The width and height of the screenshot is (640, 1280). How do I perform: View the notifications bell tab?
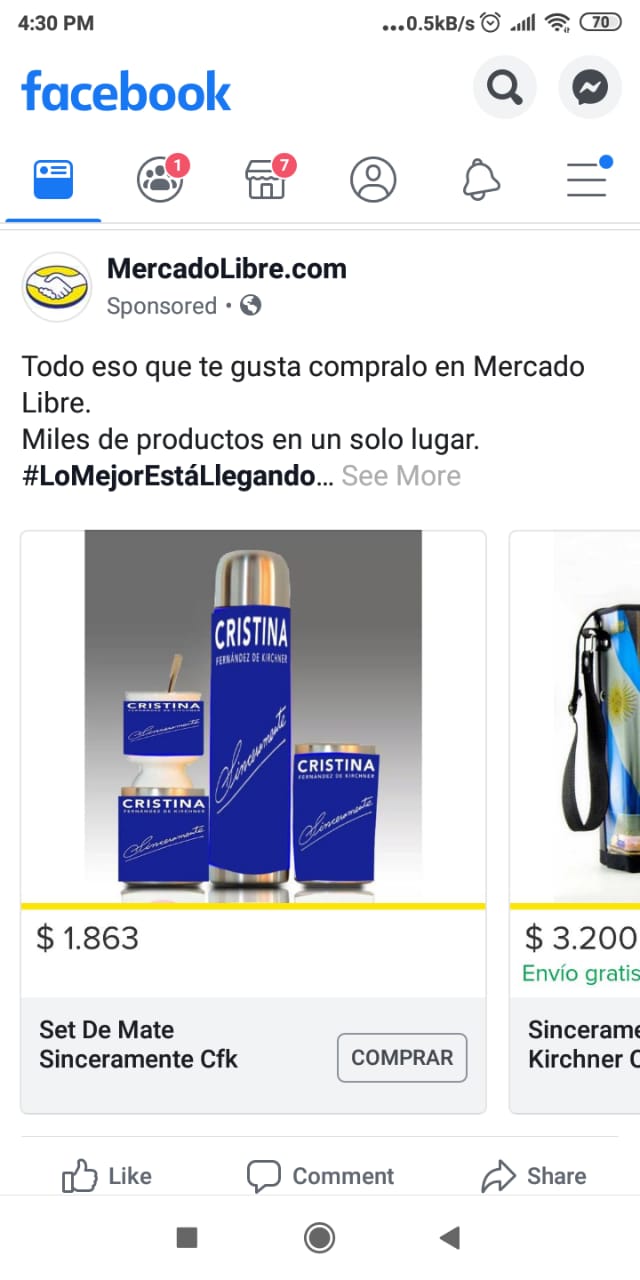481,180
